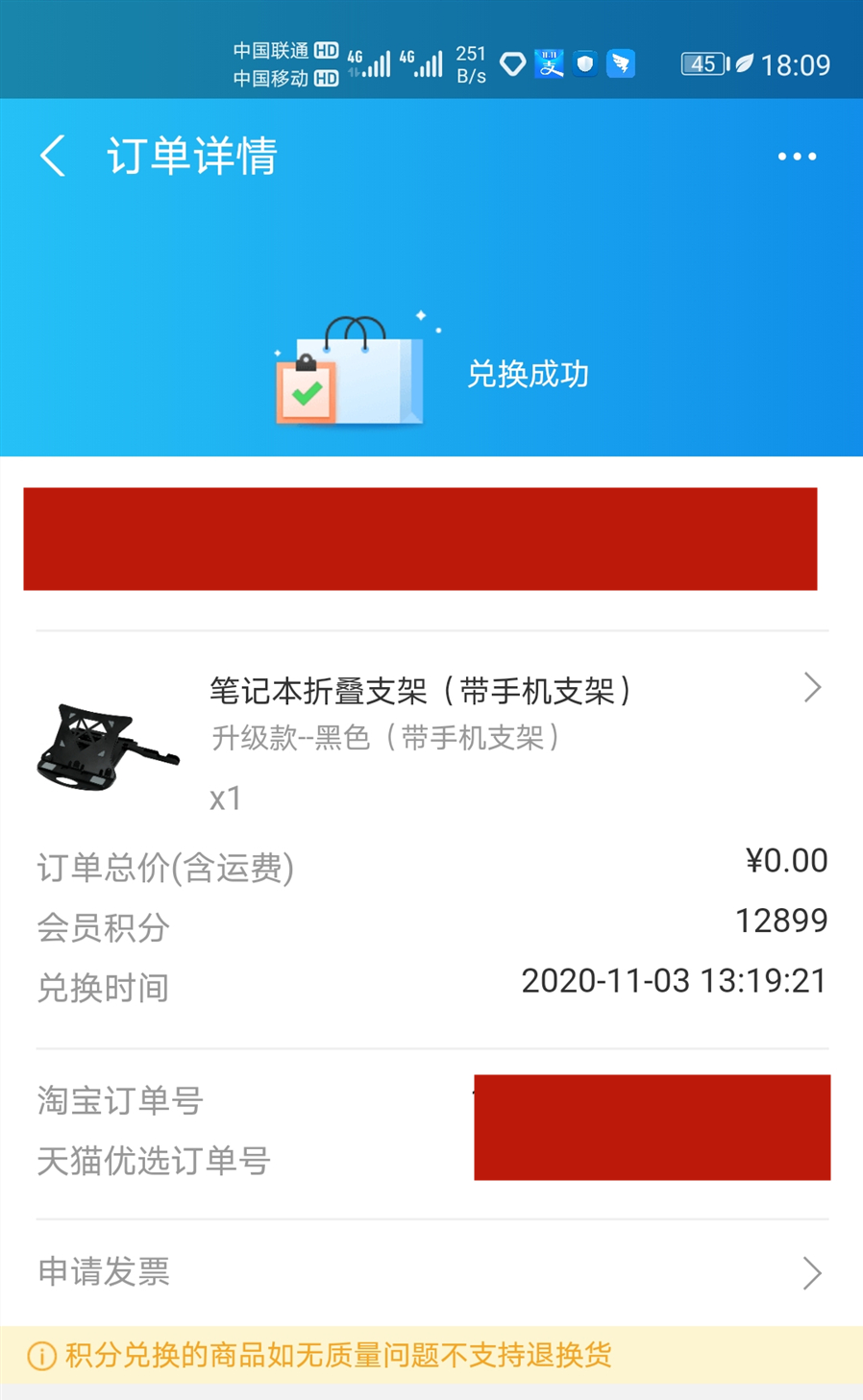The height and width of the screenshot is (1400, 863).
Task: Tap the heart-shaped notification icon in the status bar
Action: [512, 63]
